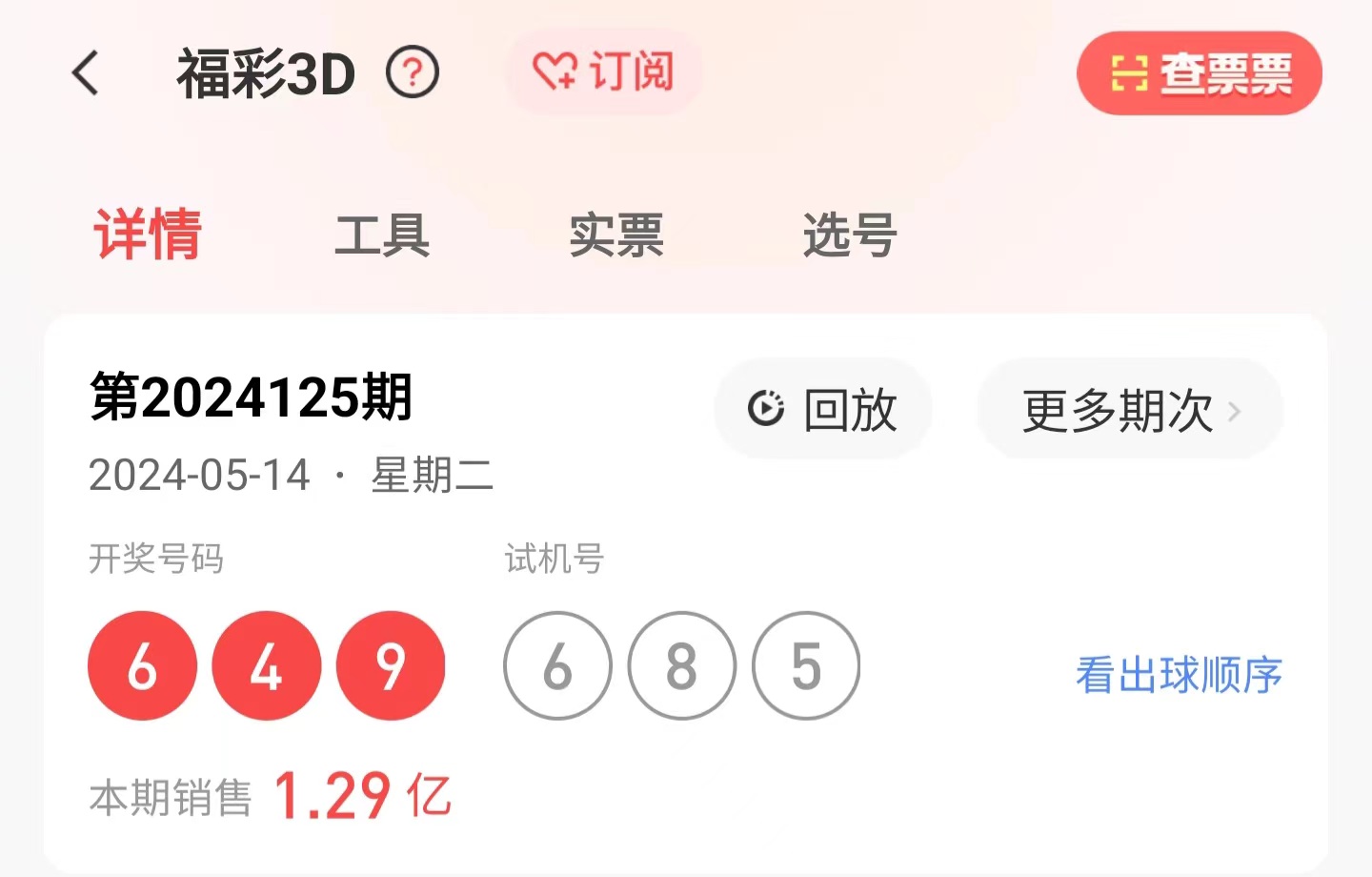Open the help question mark icon
The height and width of the screenshot is (877, 1372).
pyautogui.click(x=413, y=73)
